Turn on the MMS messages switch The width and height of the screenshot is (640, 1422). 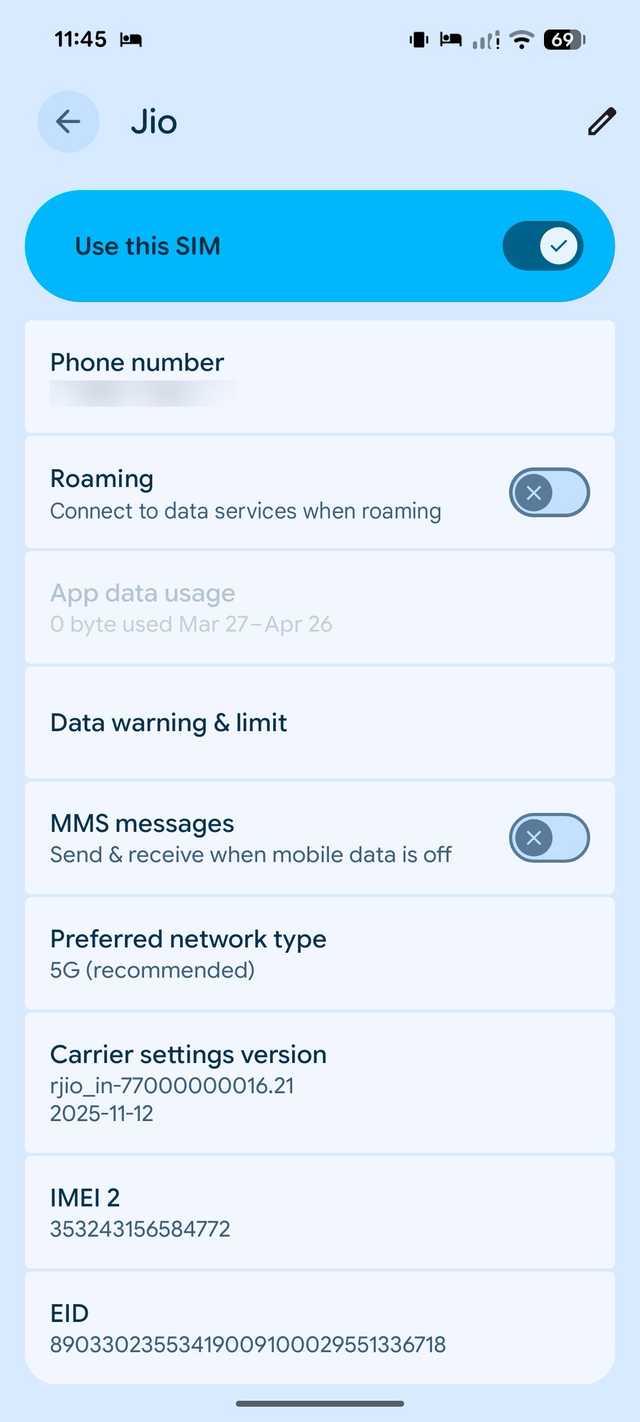pyautogui.click(x=549, y=838)
